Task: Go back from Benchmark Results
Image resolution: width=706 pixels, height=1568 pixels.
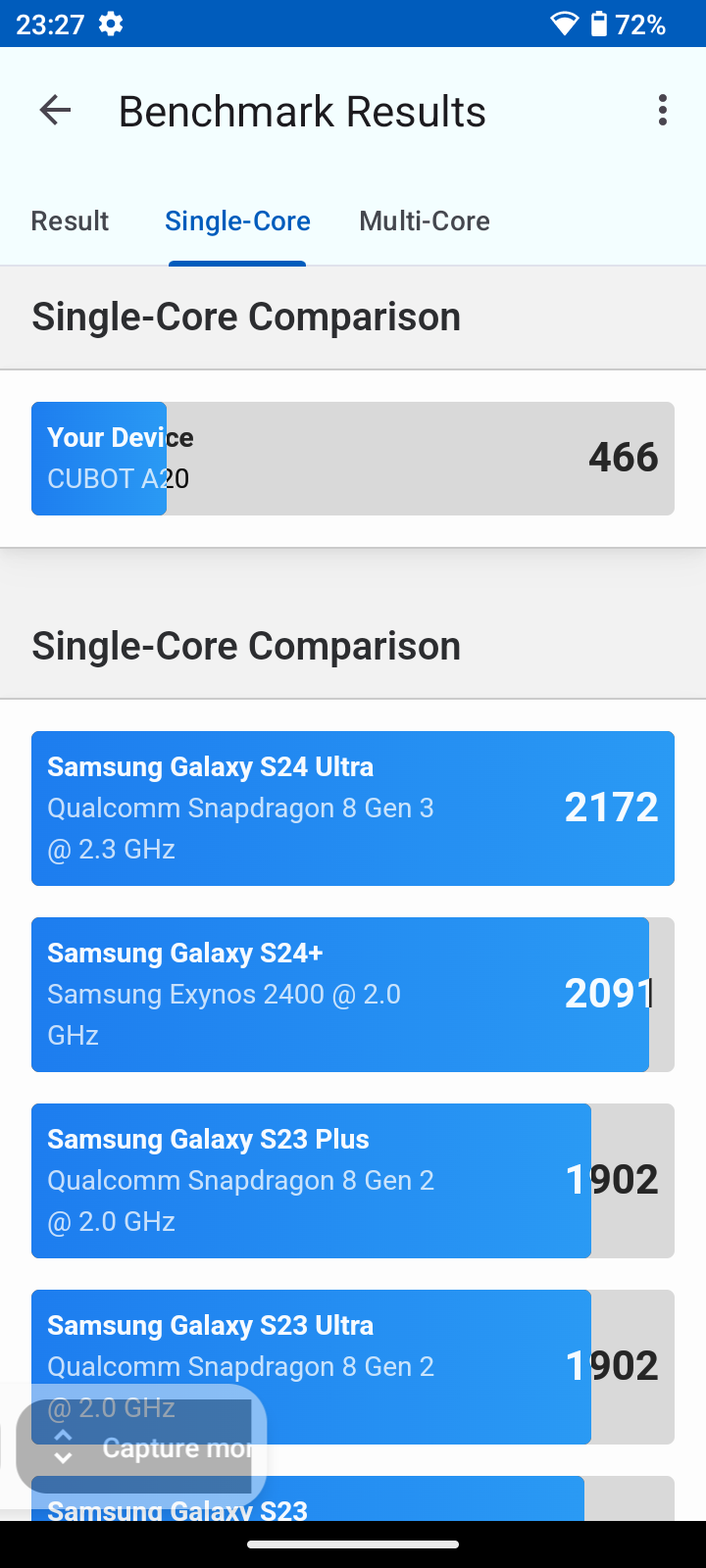Action: pyautogui.click(x=55, y=111)
